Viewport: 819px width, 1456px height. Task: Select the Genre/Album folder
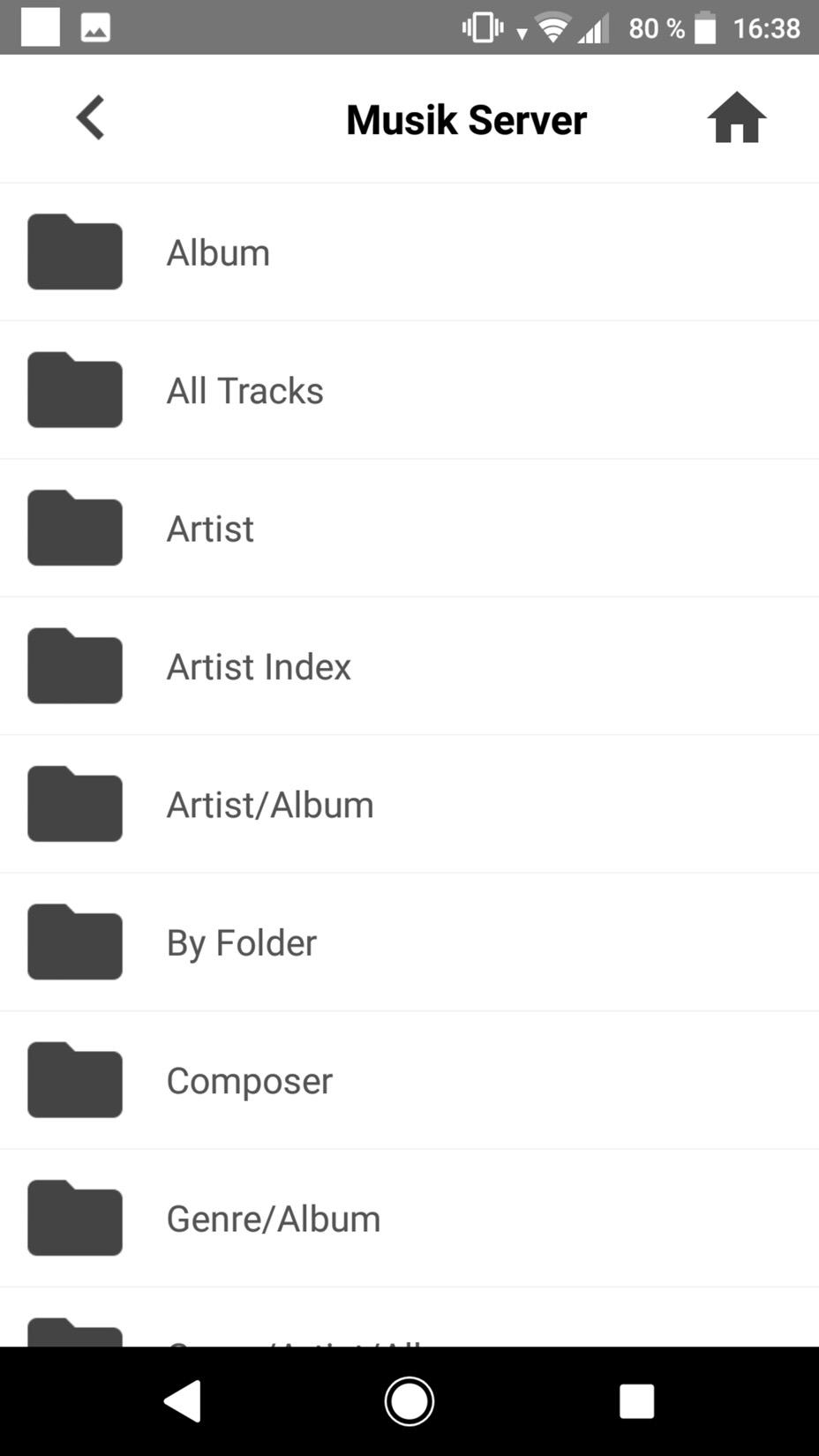tap(409, 1218)
